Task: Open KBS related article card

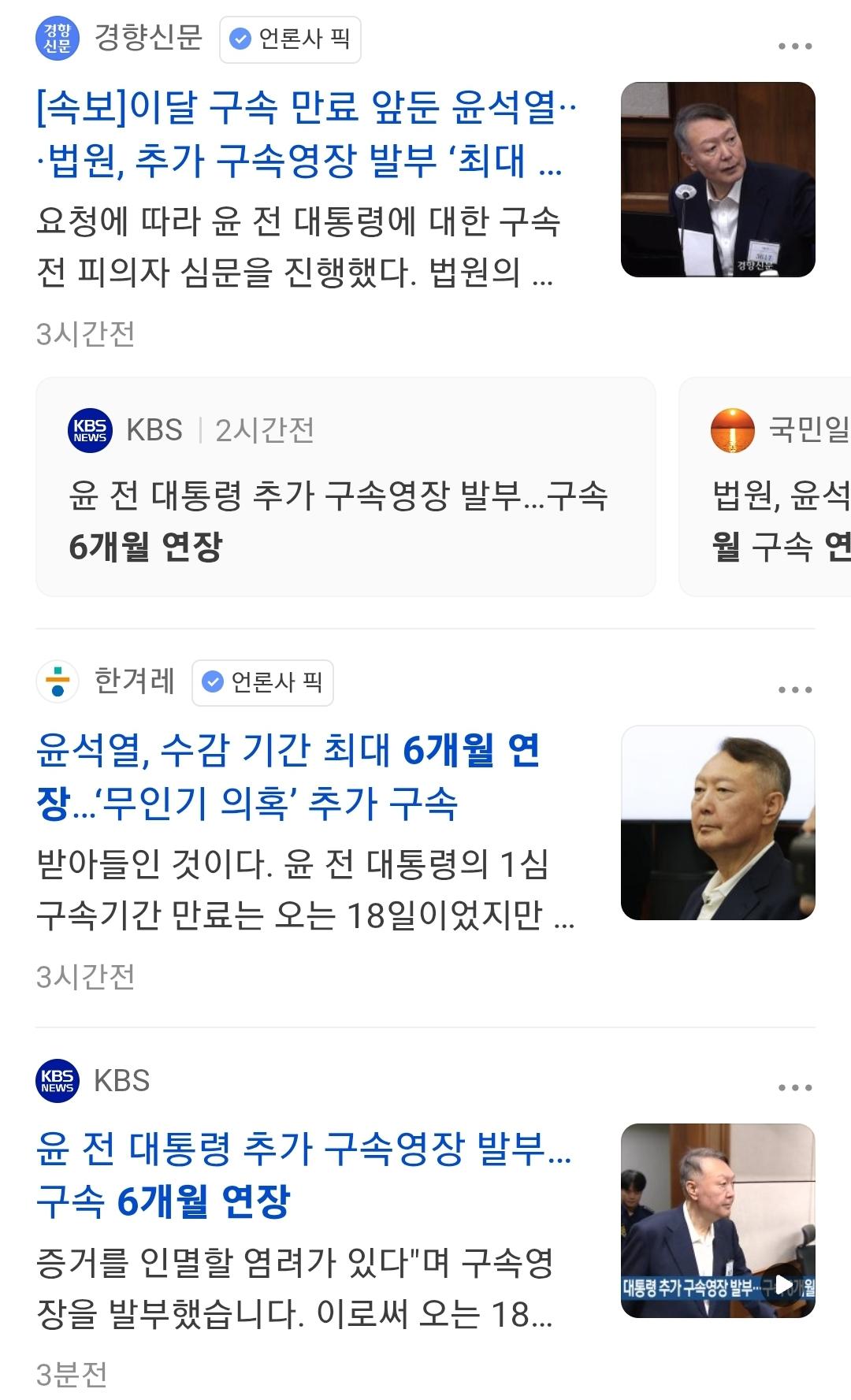Action: (345, 487)
